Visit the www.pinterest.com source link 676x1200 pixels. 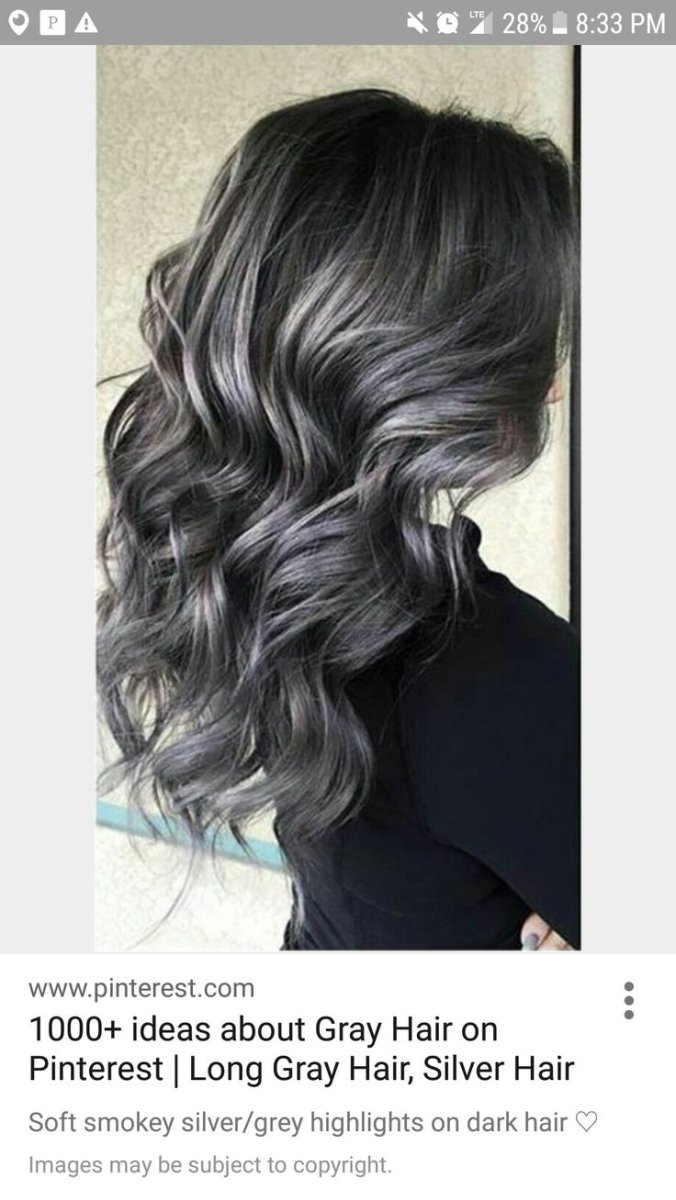coord(141,989)
